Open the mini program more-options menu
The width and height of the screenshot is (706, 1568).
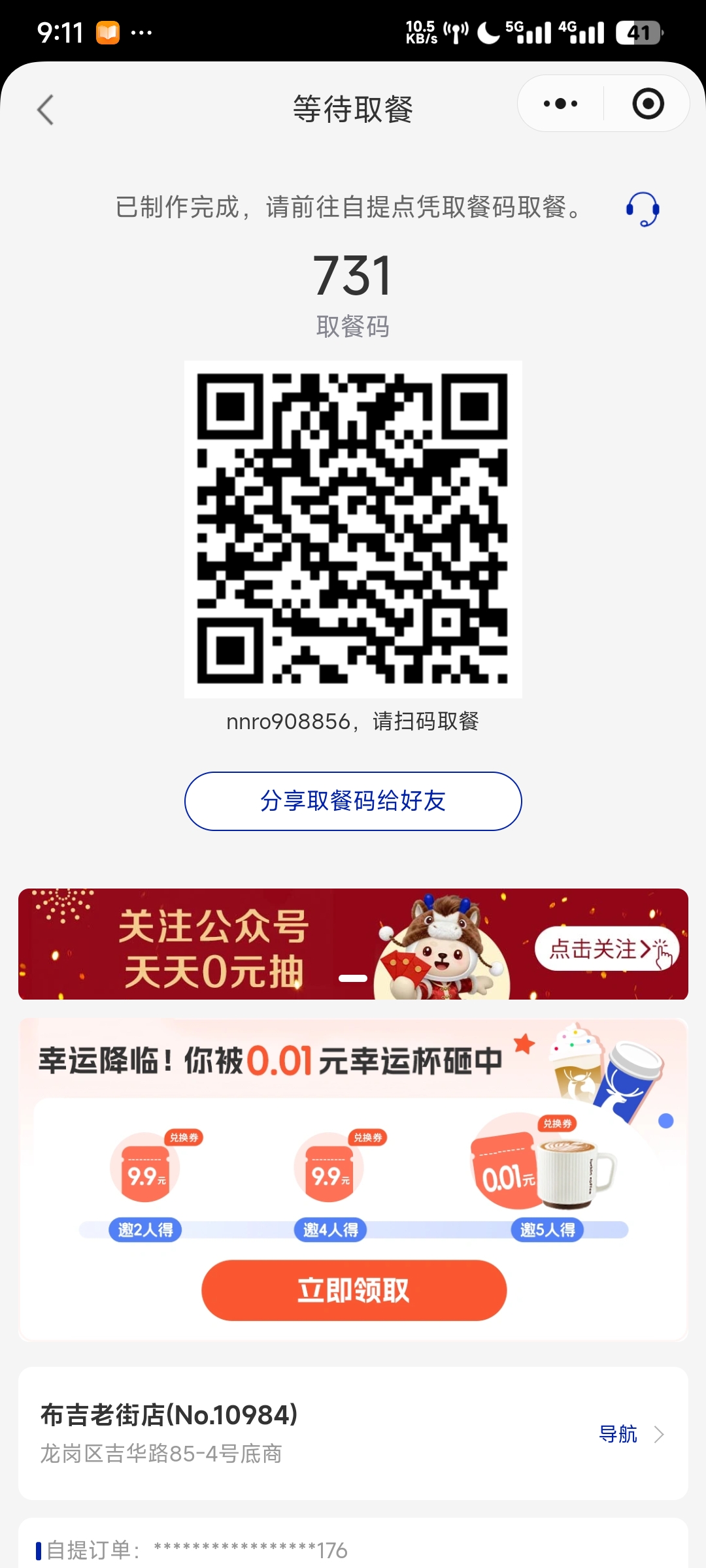[560, 104]
